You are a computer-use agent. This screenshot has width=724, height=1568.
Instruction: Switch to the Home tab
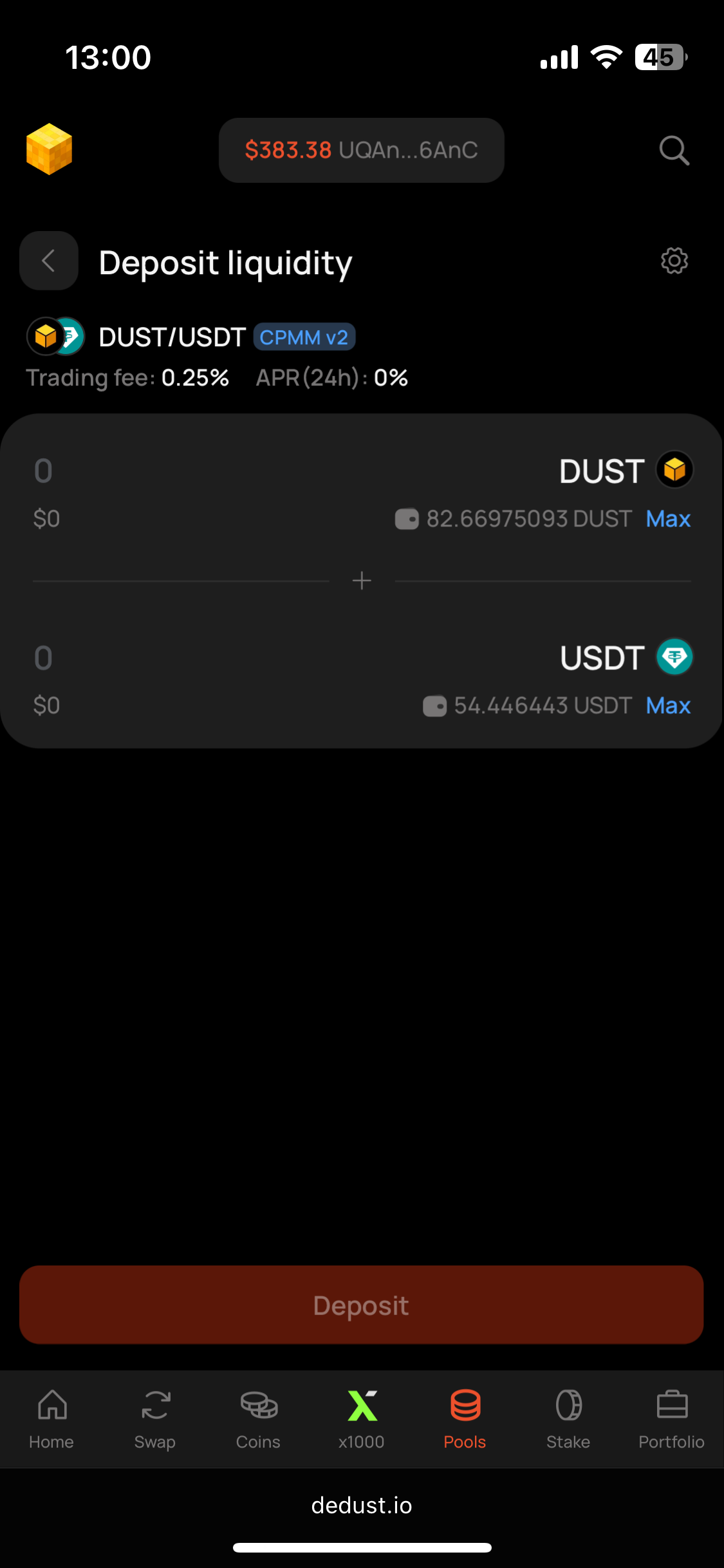(x=51, y=1419)
